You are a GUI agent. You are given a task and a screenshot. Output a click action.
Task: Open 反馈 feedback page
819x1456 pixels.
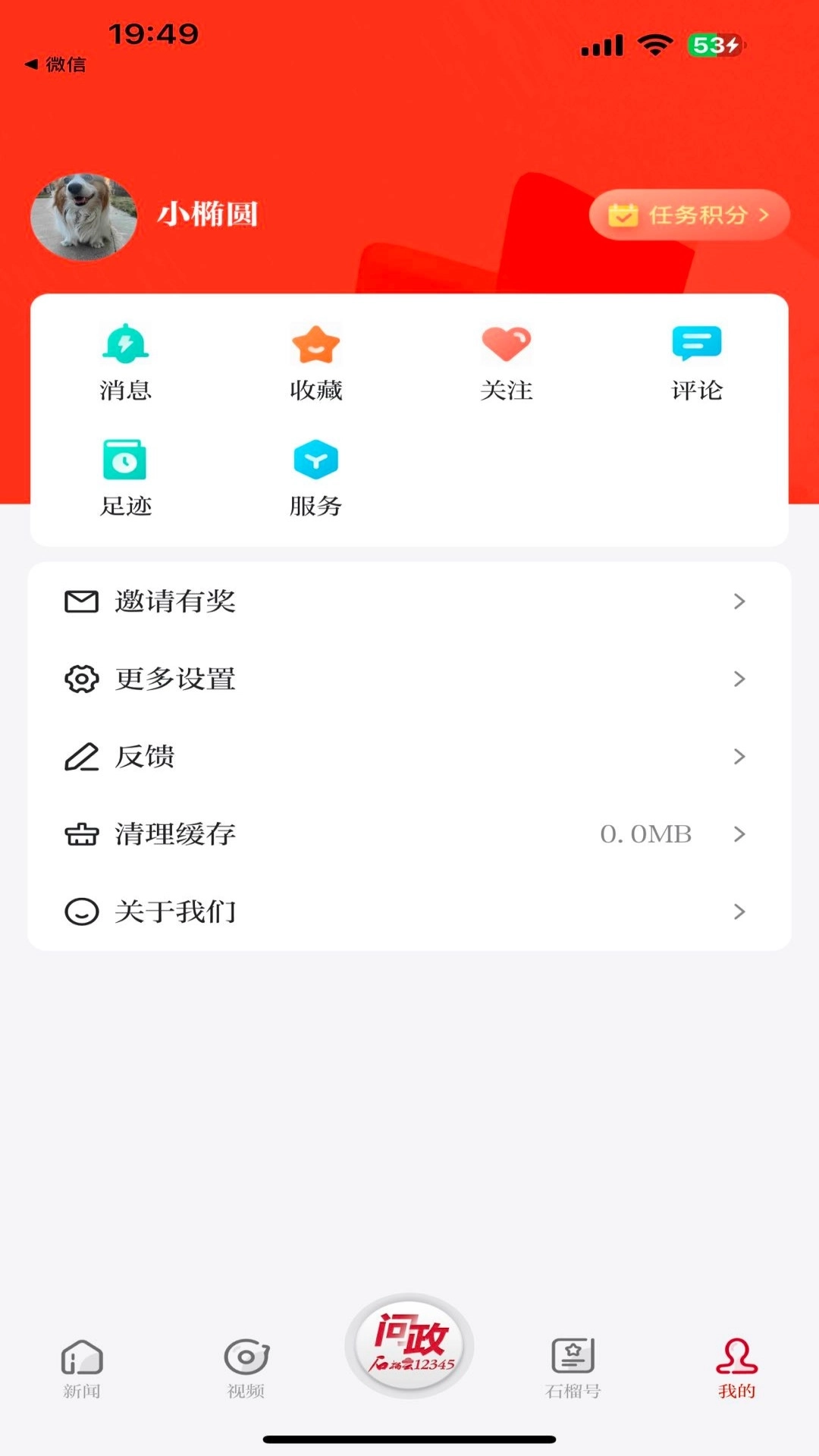point(144,757)
